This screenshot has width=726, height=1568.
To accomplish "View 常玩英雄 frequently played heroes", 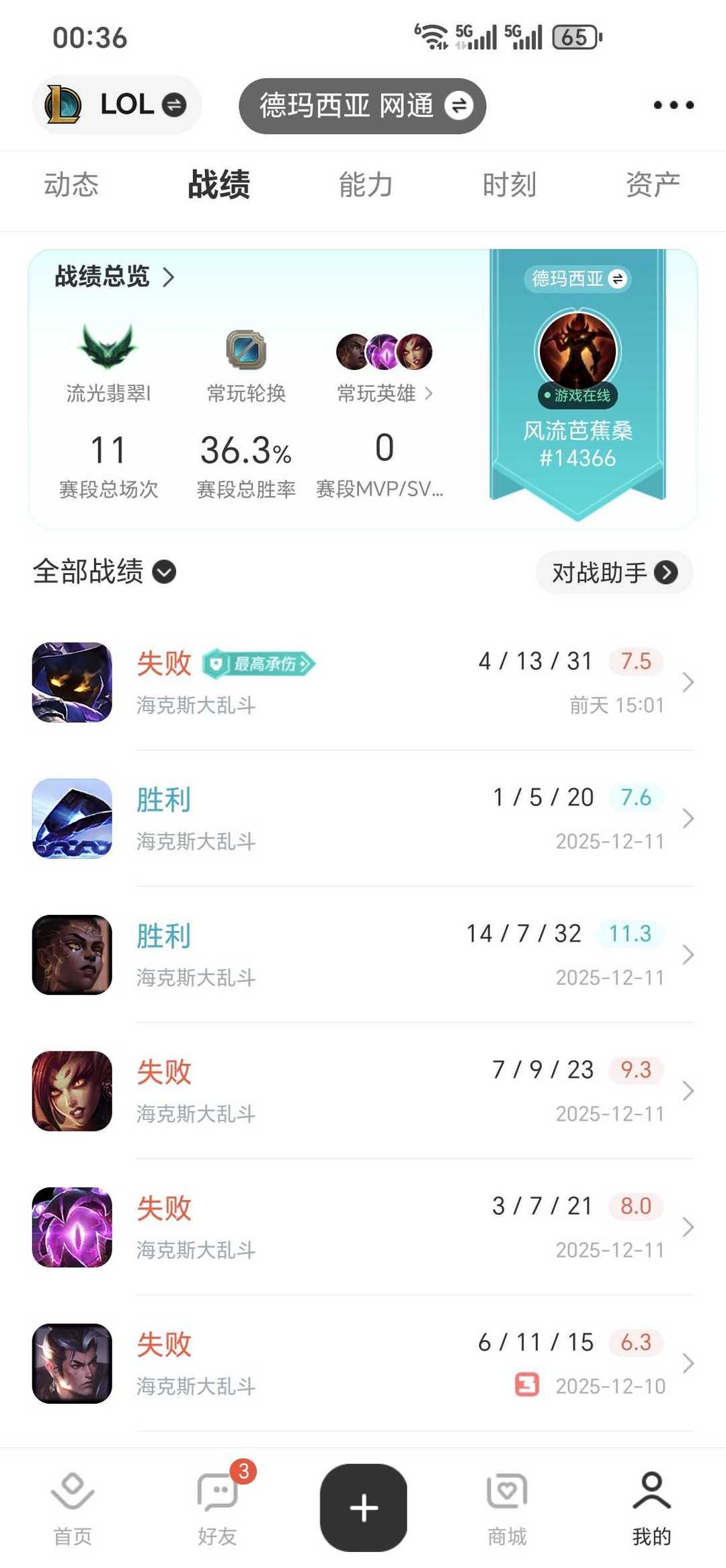I will click(x=384, y=393).
